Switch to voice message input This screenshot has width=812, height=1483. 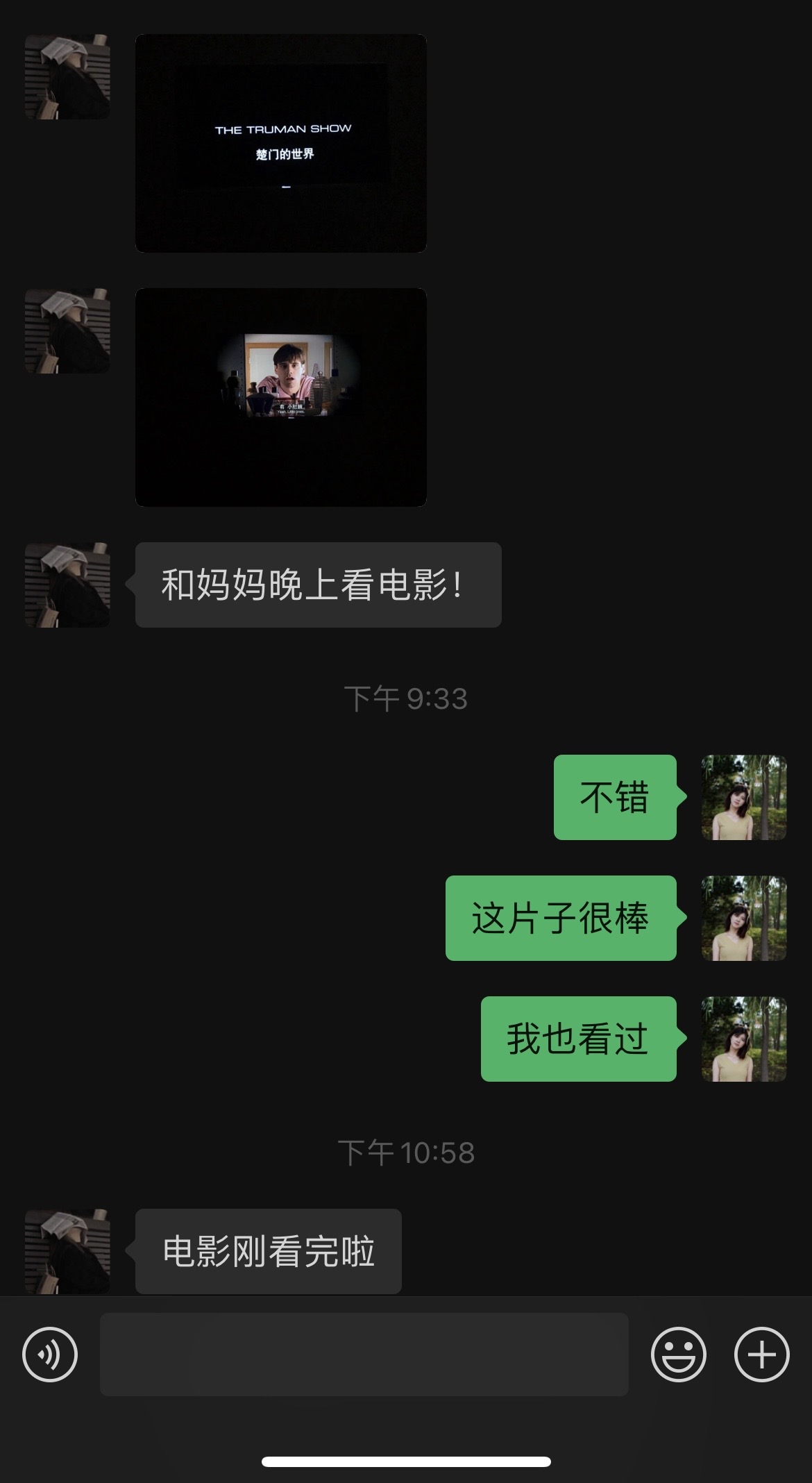point(50,1355)
